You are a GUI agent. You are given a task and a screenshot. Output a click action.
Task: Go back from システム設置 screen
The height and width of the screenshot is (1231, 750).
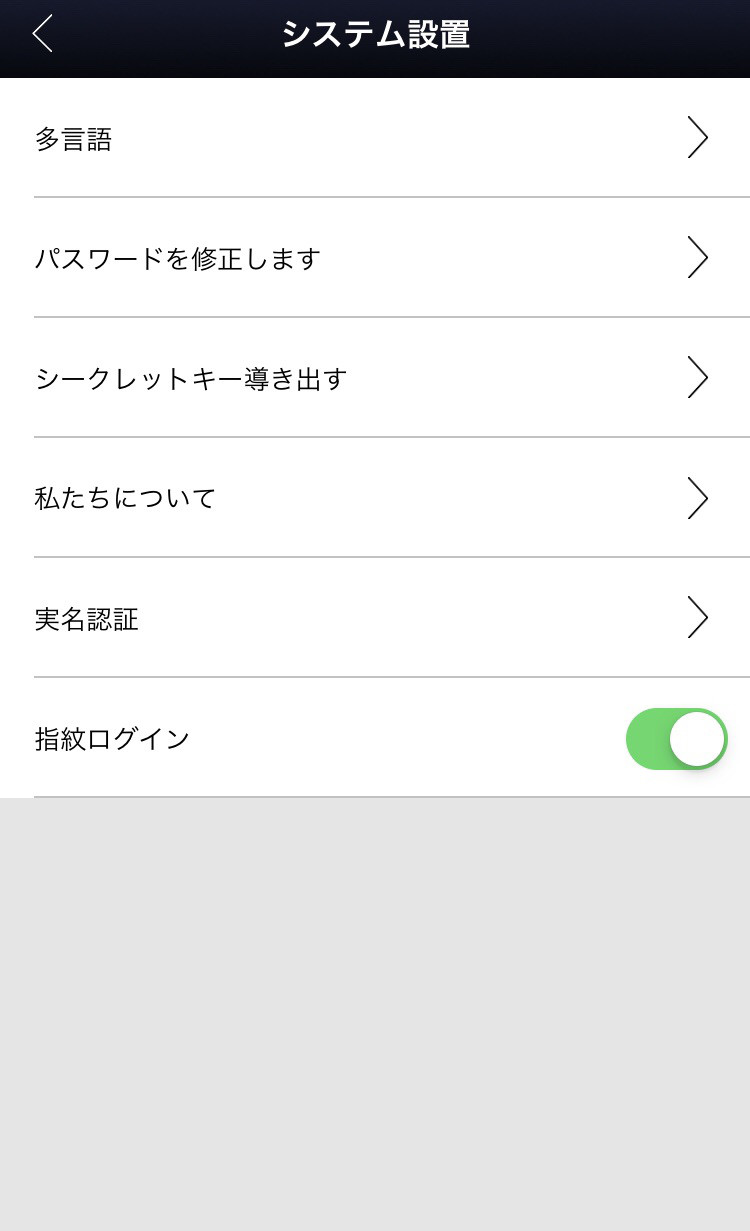click(x=42, y=34)
